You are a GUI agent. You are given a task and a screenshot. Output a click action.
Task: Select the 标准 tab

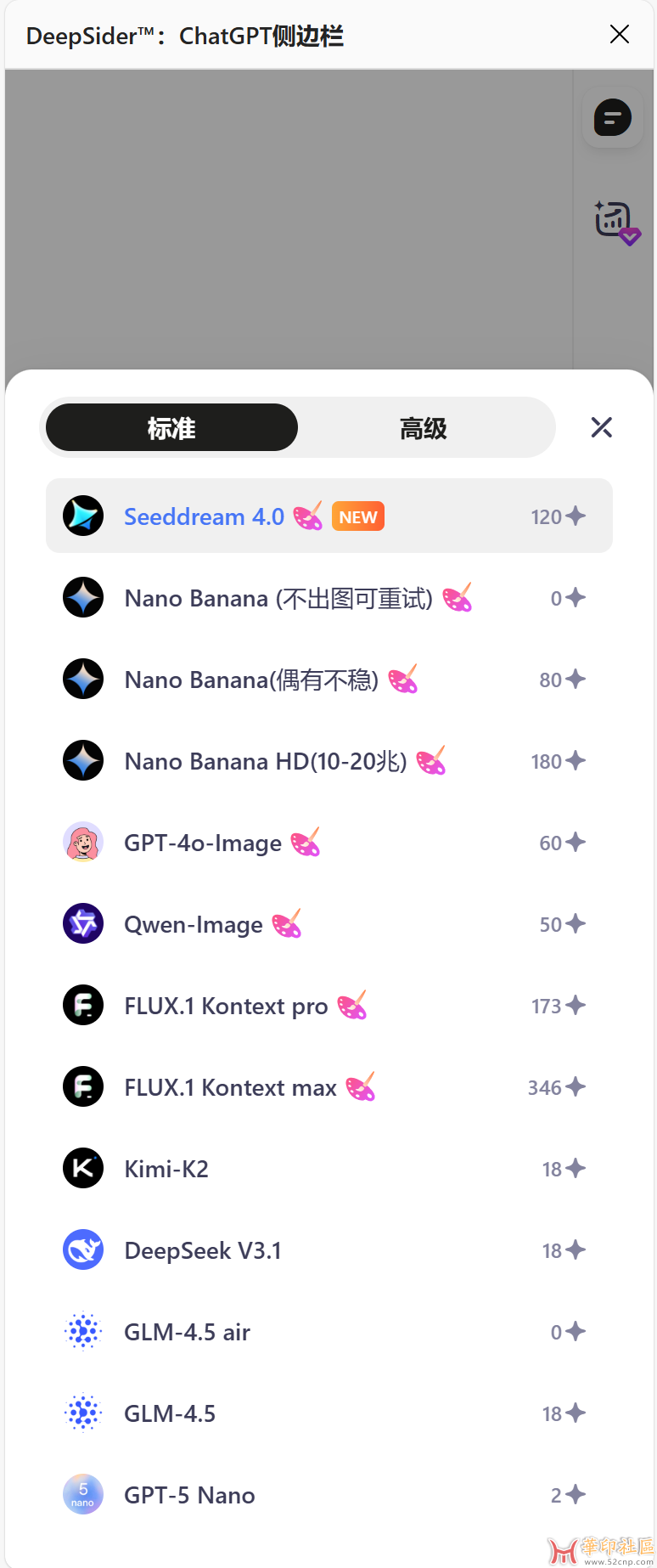(171, 428)
